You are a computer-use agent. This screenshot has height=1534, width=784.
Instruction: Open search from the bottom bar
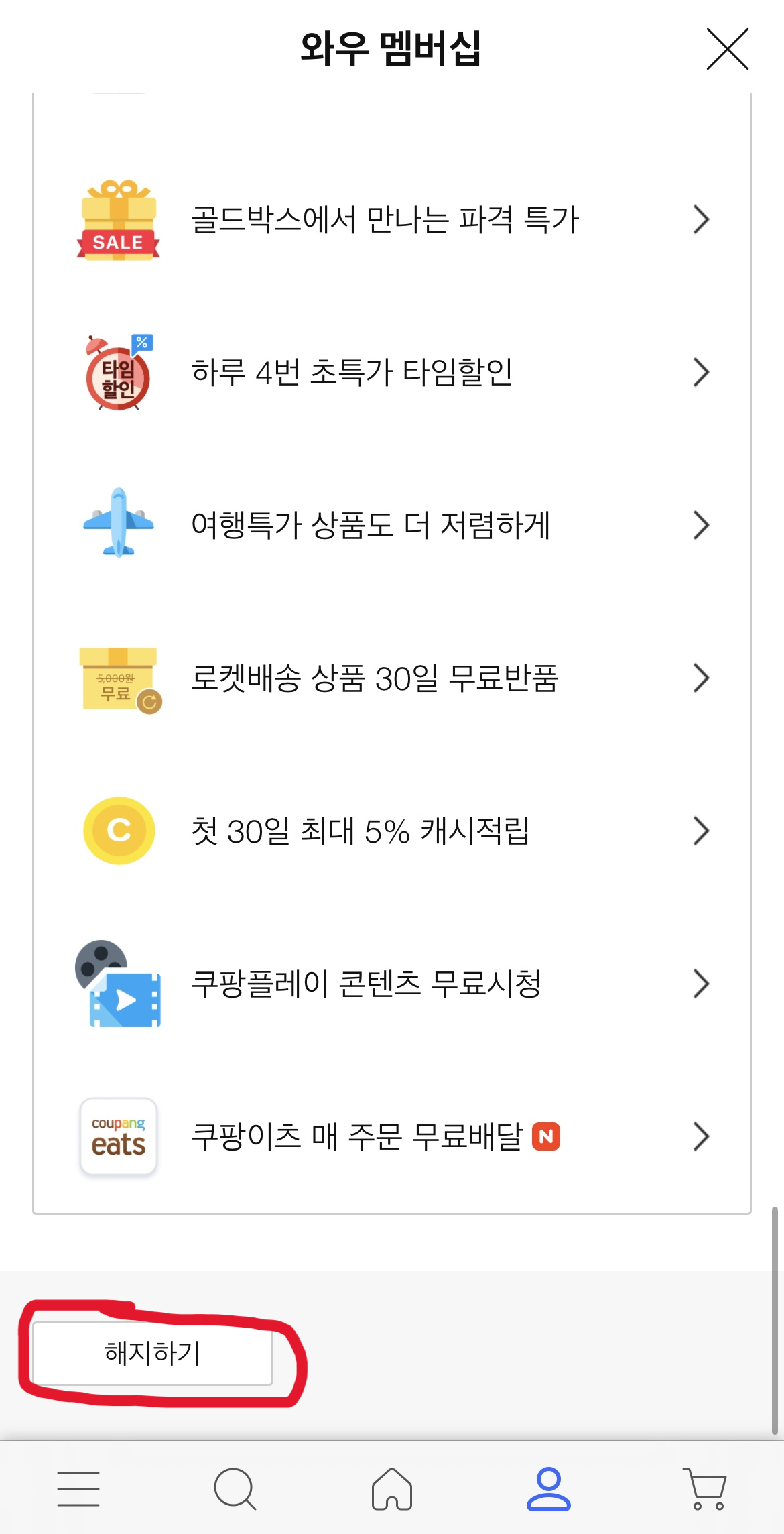pyautogui.click(x=235, y=1488)
